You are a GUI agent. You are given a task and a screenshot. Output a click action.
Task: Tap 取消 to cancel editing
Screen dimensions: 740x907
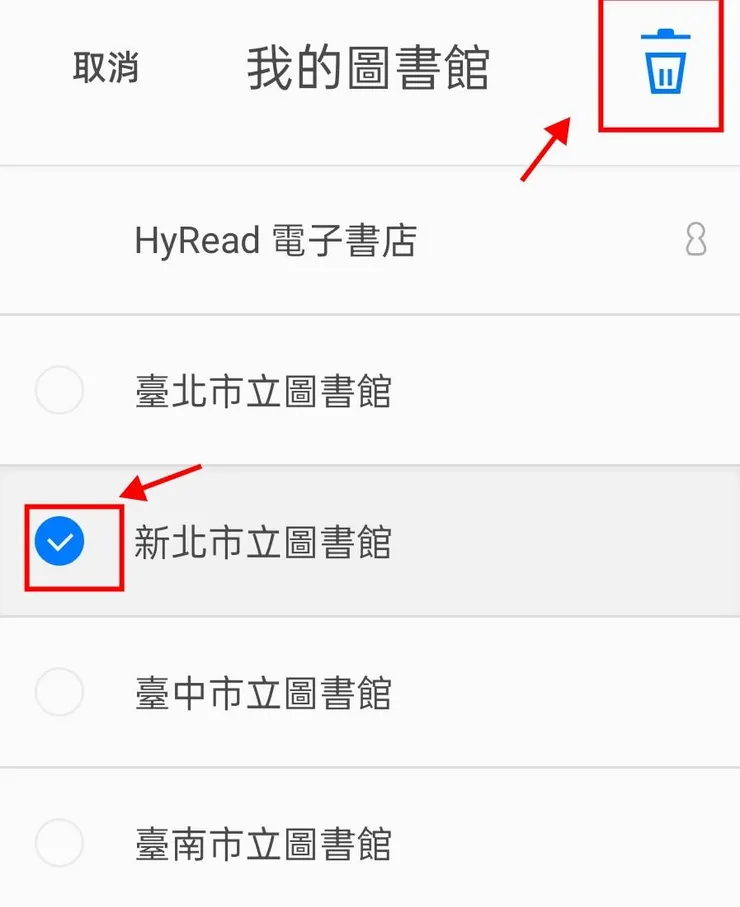105,68
